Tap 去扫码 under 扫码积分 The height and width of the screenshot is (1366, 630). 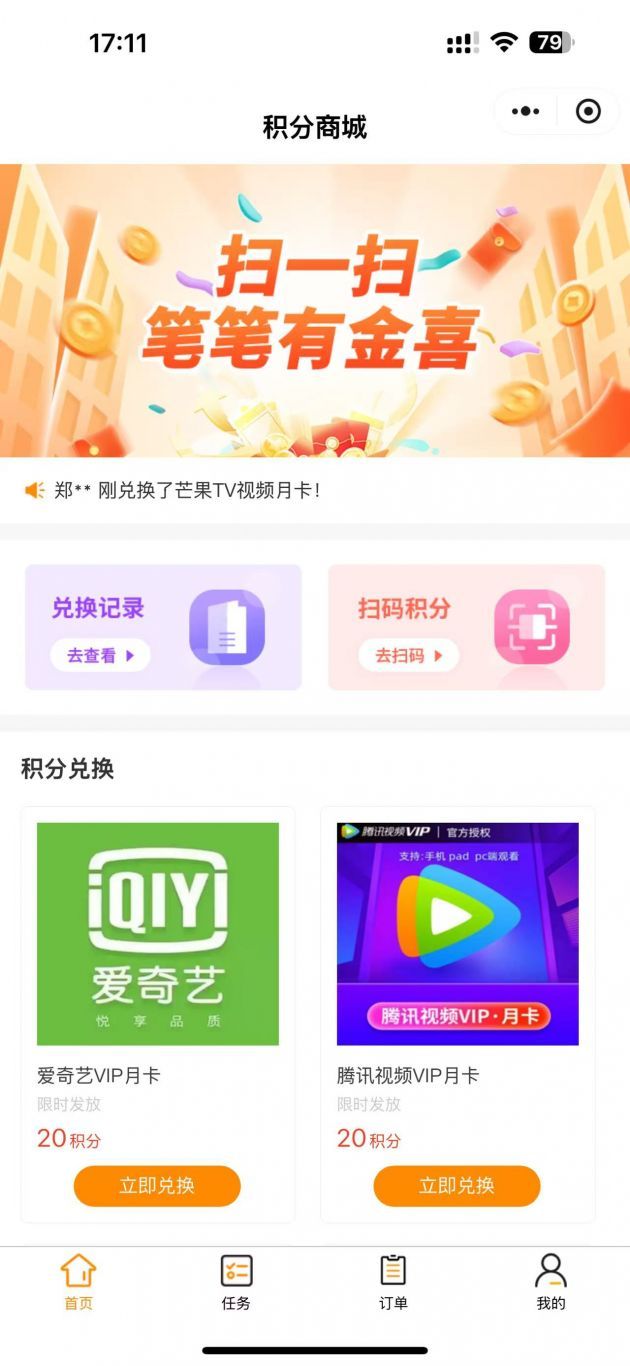[408, 656]
